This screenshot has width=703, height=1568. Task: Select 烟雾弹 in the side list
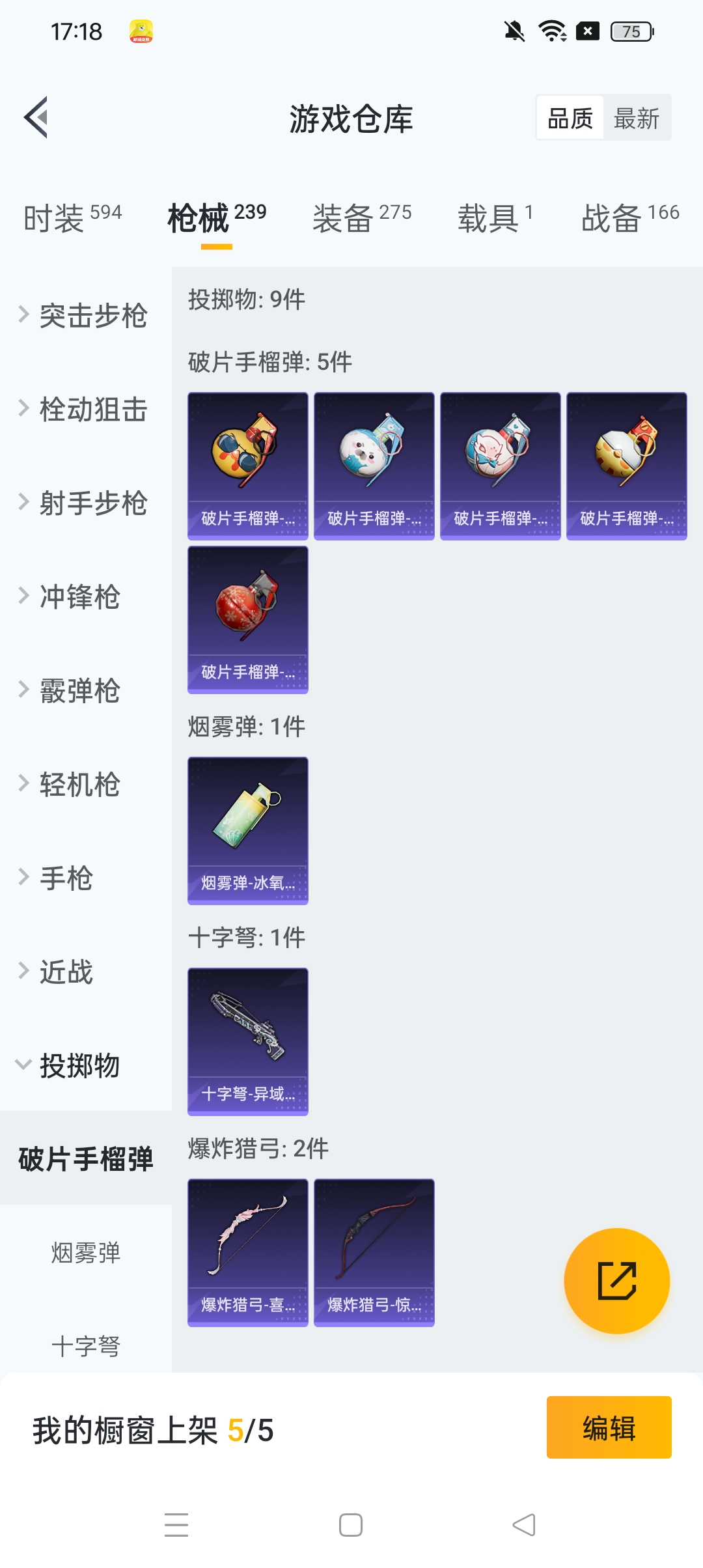86,1253
